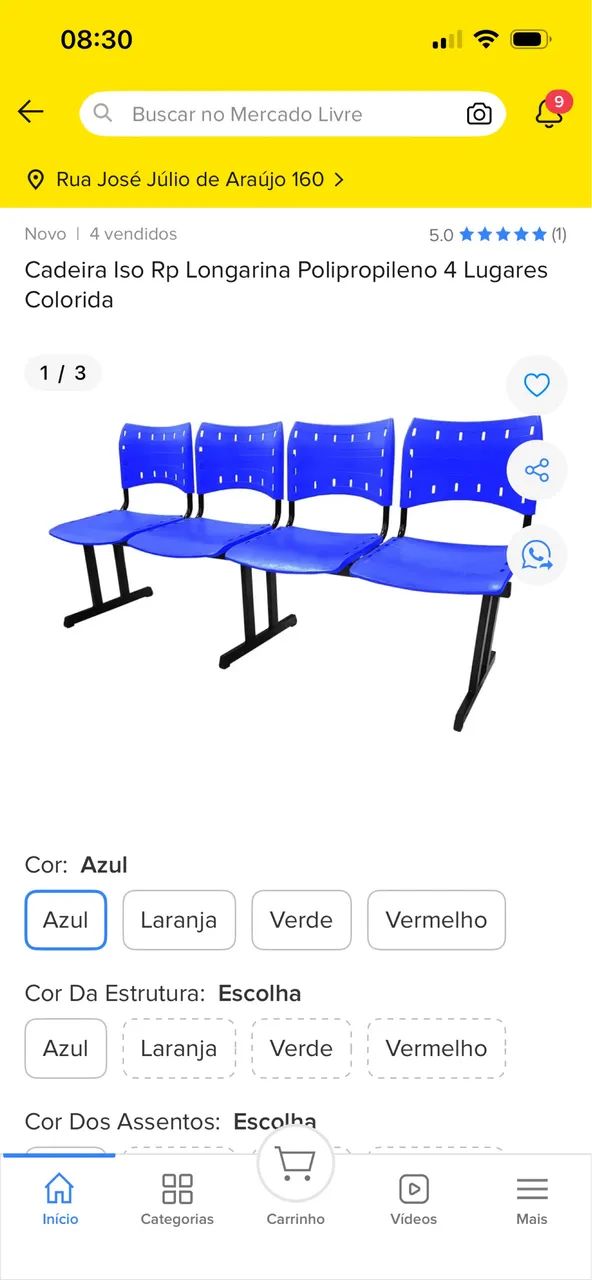Open the product reviews rating

click(497, 235)
